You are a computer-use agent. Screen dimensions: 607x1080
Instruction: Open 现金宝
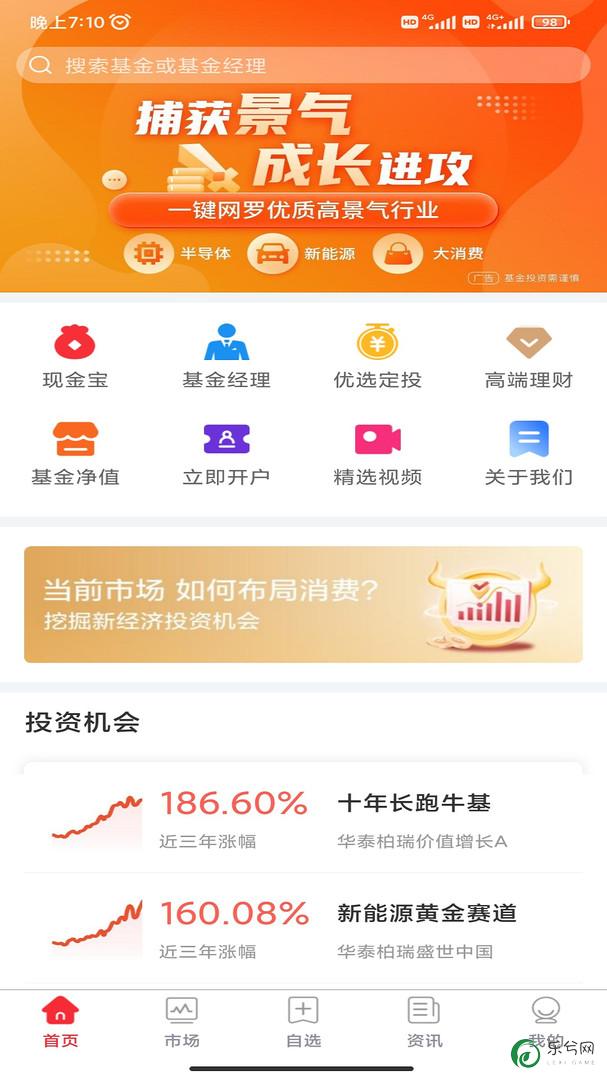(75, 357)
